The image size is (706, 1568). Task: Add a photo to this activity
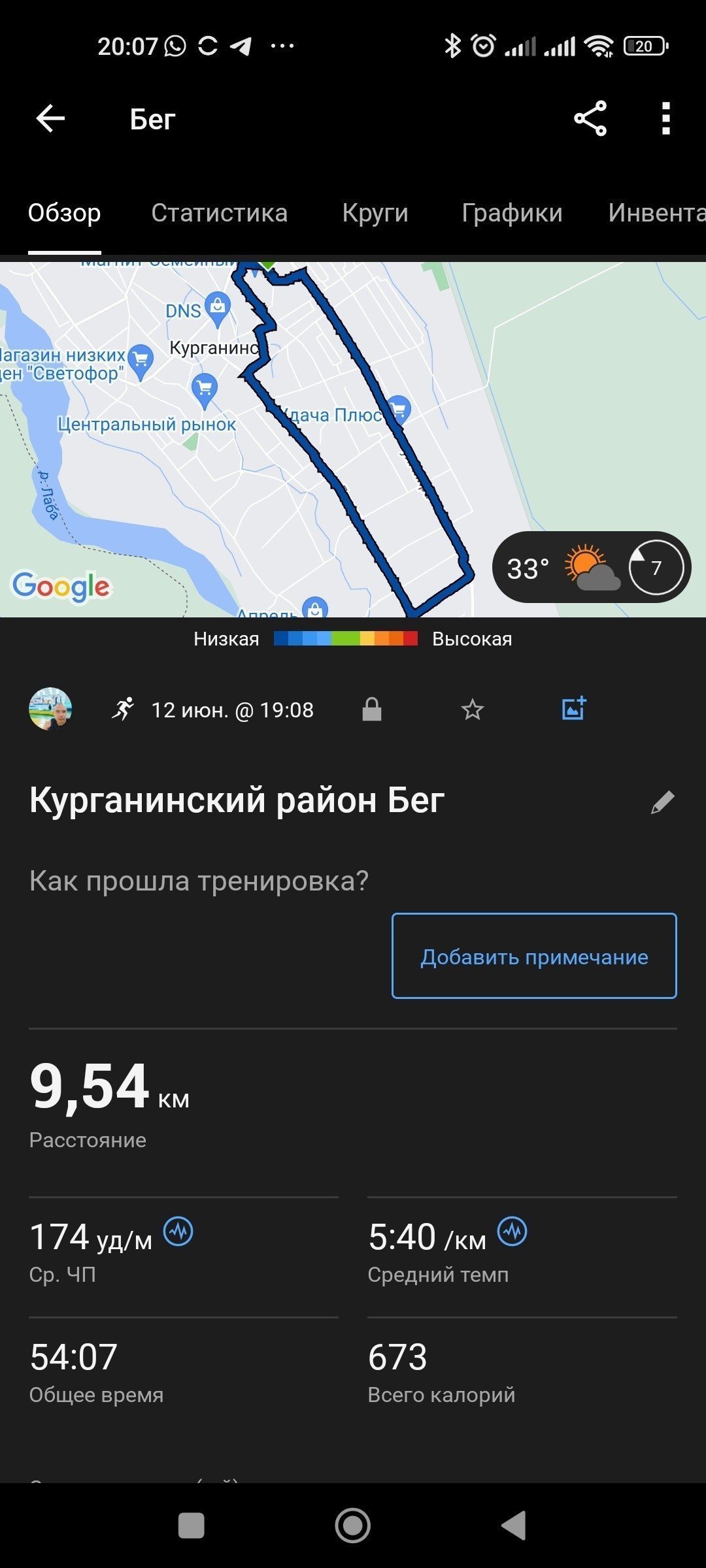574,709
